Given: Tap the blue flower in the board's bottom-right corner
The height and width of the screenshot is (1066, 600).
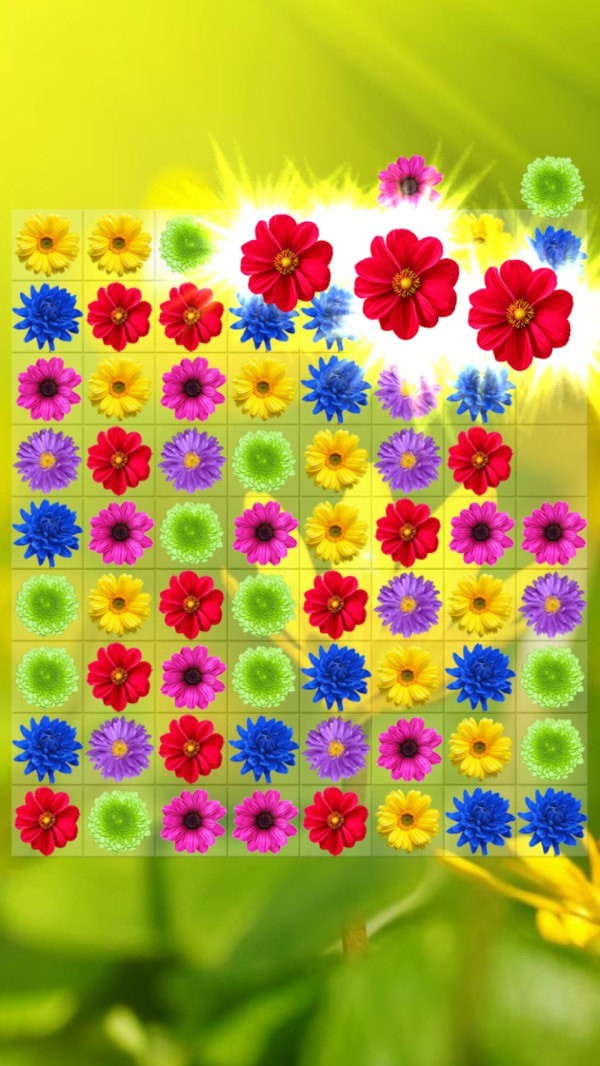Looking at the screenshot, I should click(x=552, y=820).
